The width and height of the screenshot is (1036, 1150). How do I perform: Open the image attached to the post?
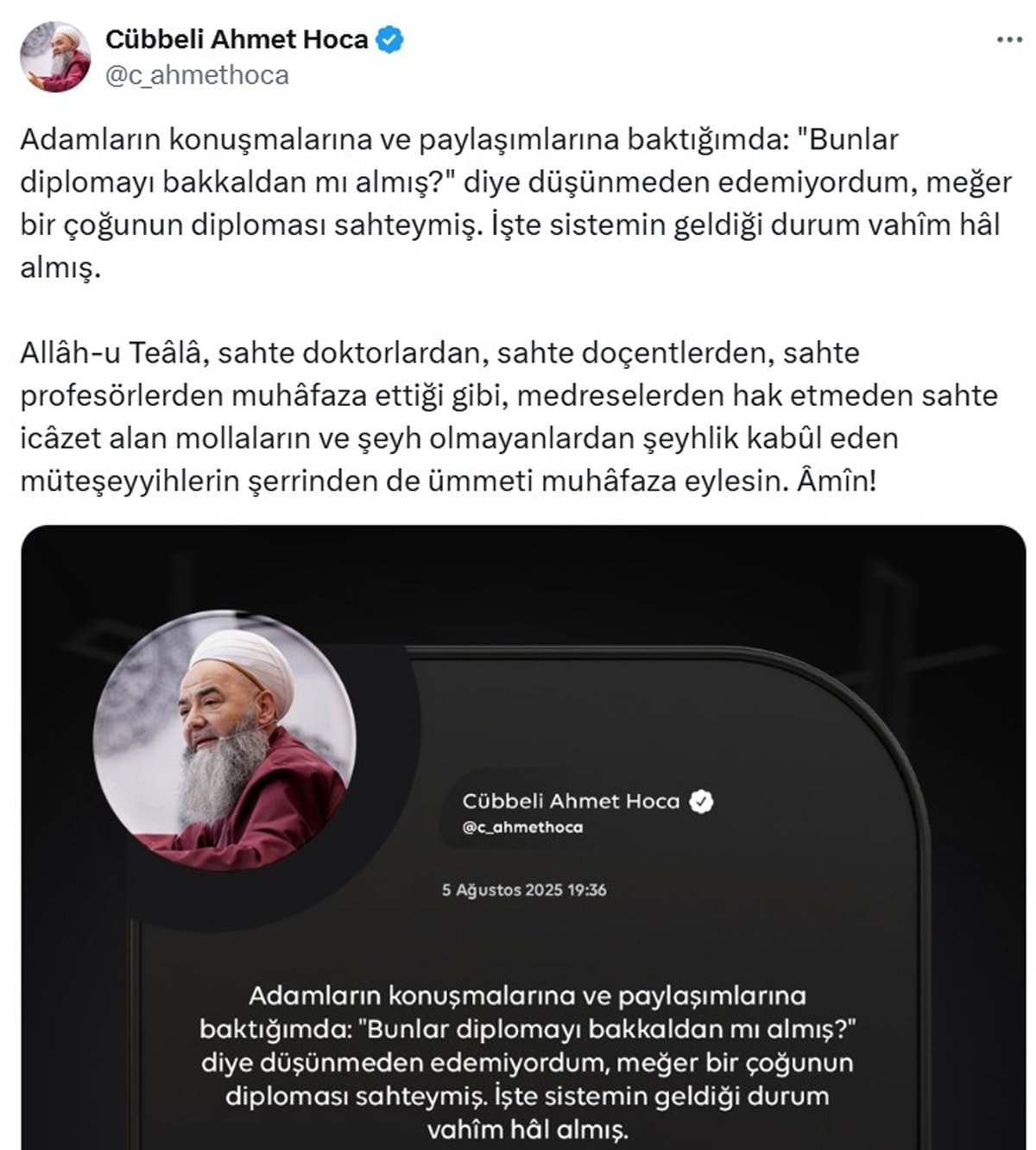coord(522,836)
